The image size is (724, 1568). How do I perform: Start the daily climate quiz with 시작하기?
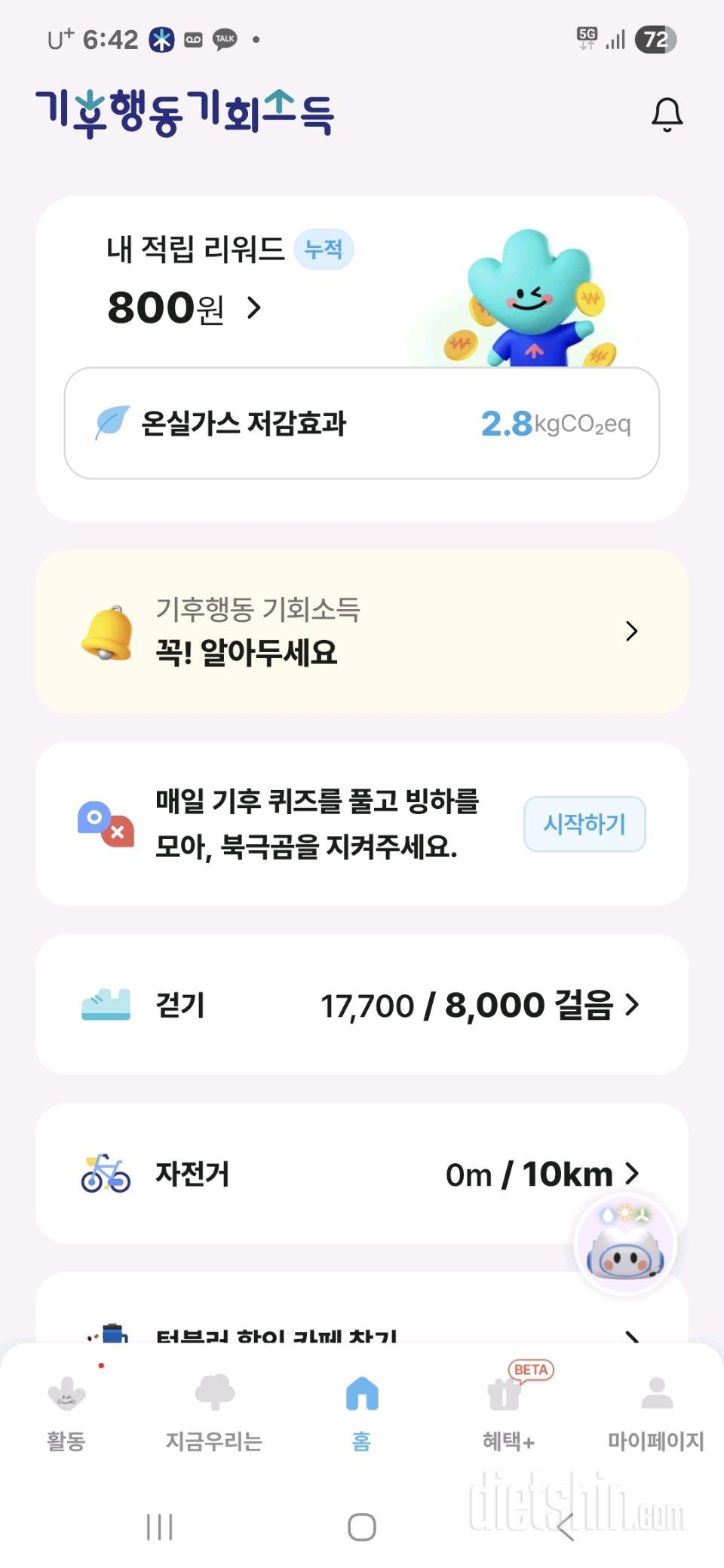coord(584,824)
